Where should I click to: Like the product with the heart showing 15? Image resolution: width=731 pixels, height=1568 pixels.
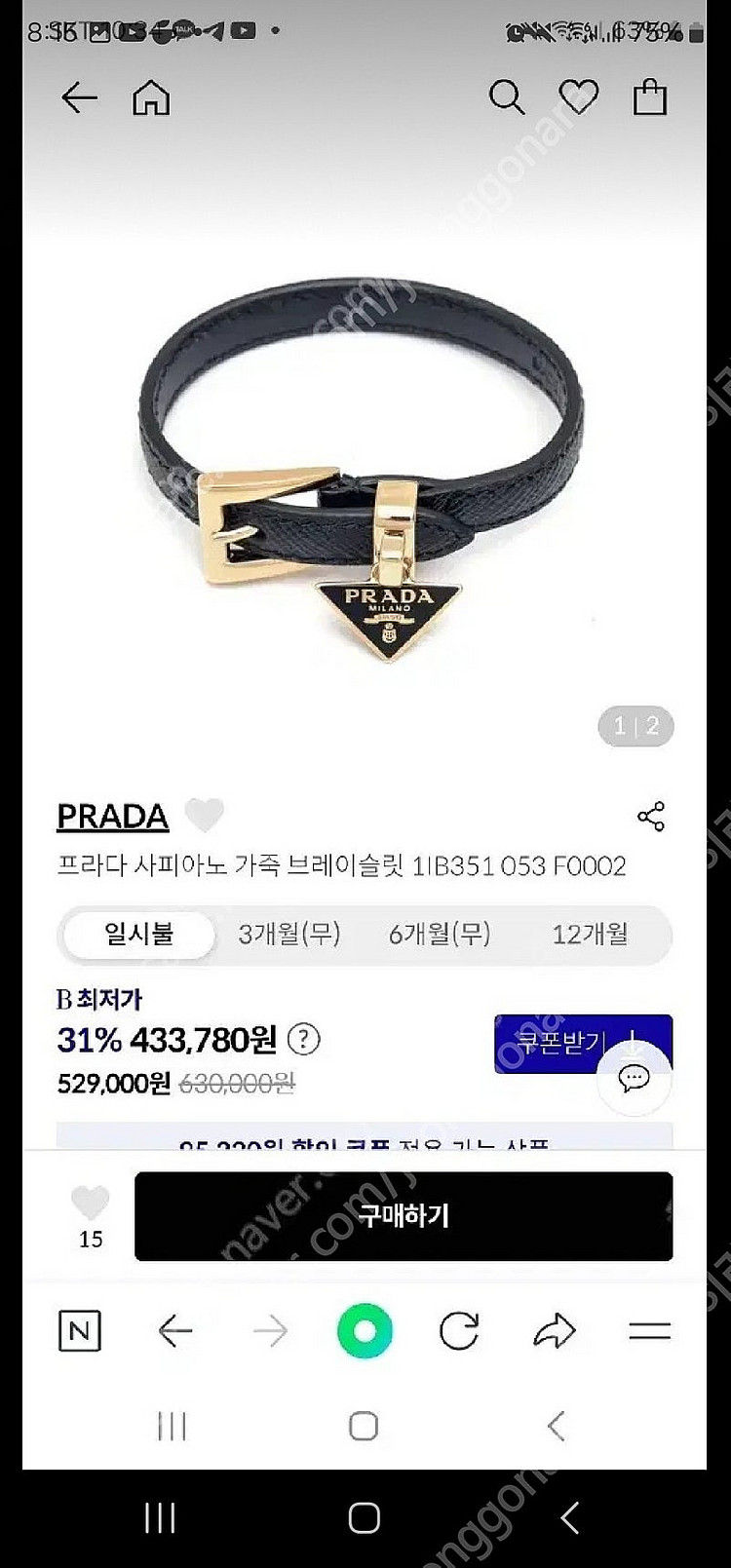click(x=90, y=1205)
